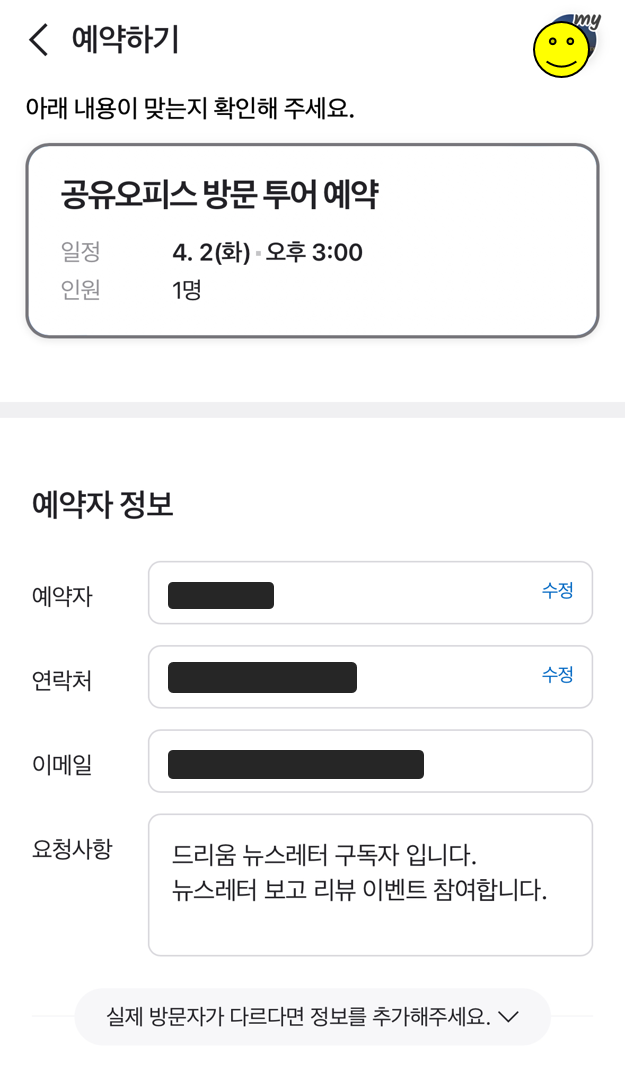Expand 실제 방문자가 다르다면 정보를 추가해주세요
The width and height of the screenshot is (625, 1073).
pyautogui.click(x=313, y=1017)
